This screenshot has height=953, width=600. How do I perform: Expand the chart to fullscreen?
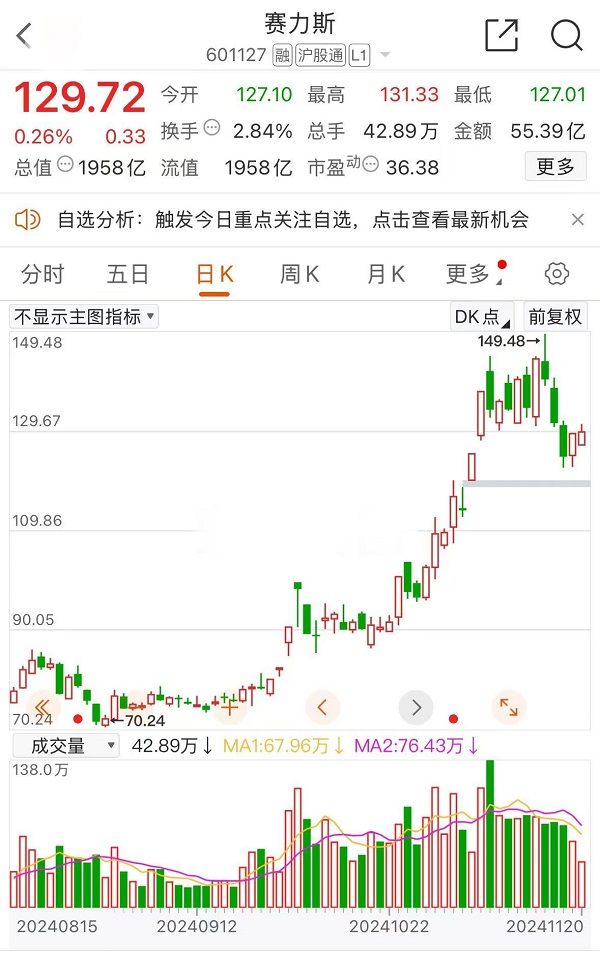pos(509,707)
